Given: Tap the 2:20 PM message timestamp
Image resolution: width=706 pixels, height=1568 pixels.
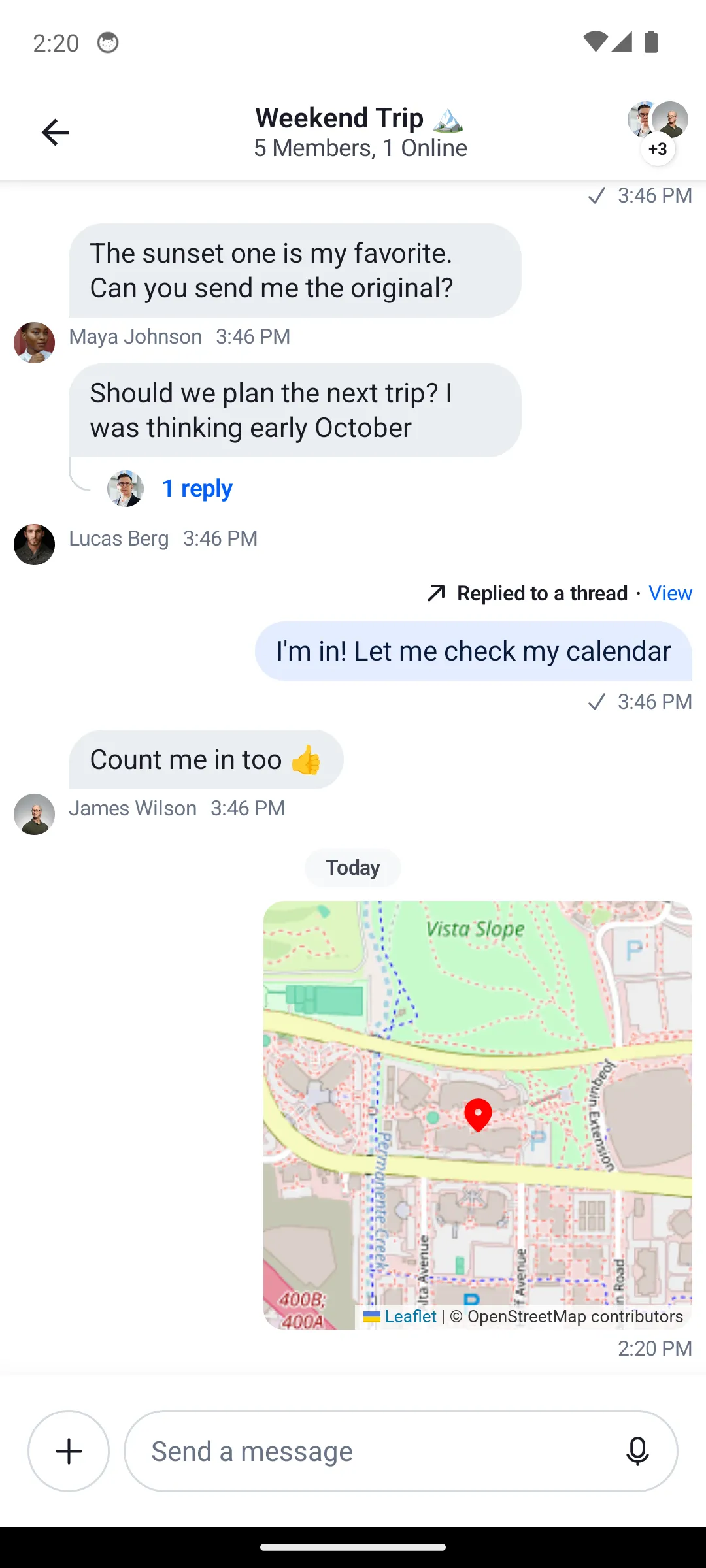Looking at the screenshot, I should (x=654, y=1348).
